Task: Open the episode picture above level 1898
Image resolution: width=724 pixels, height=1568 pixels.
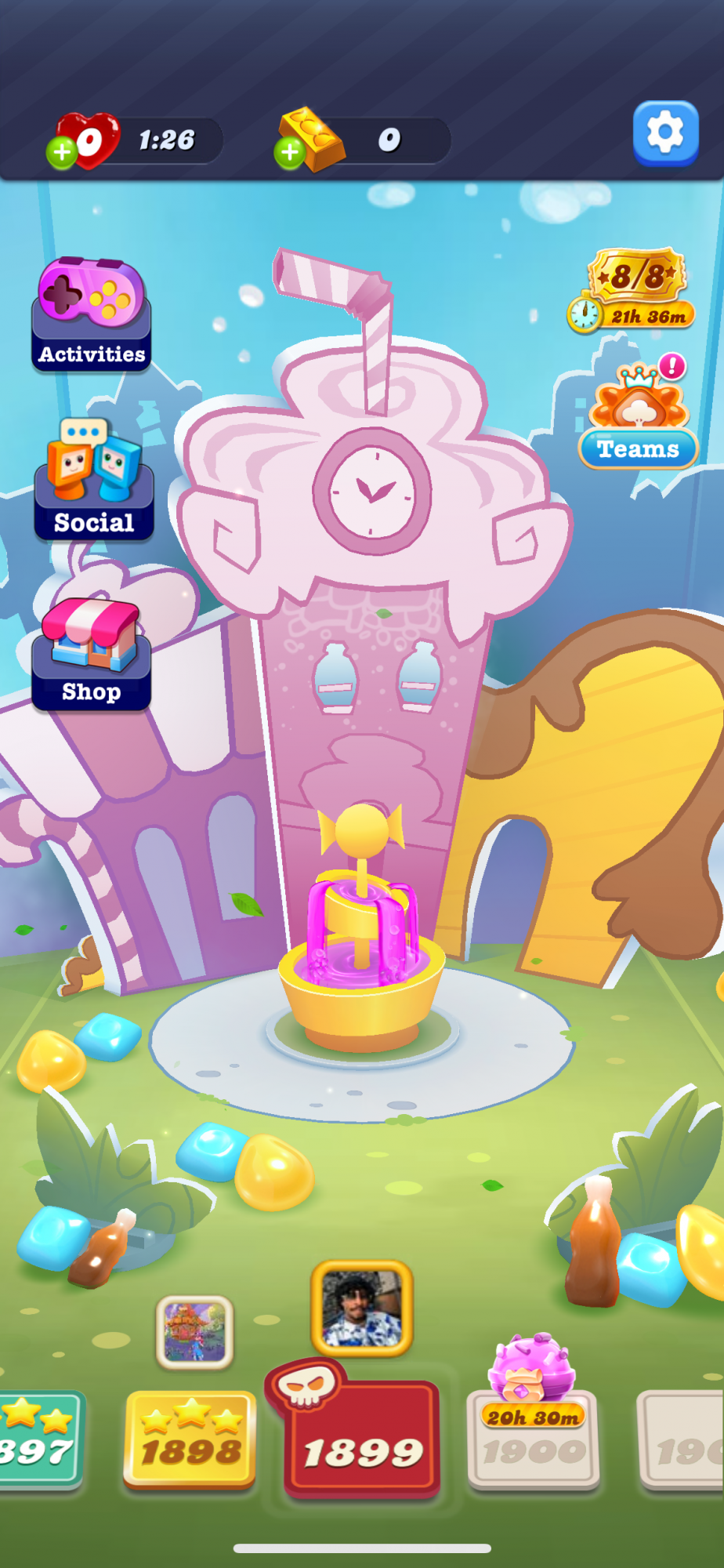Action: pyautogui.click(x=194, y=1331)
